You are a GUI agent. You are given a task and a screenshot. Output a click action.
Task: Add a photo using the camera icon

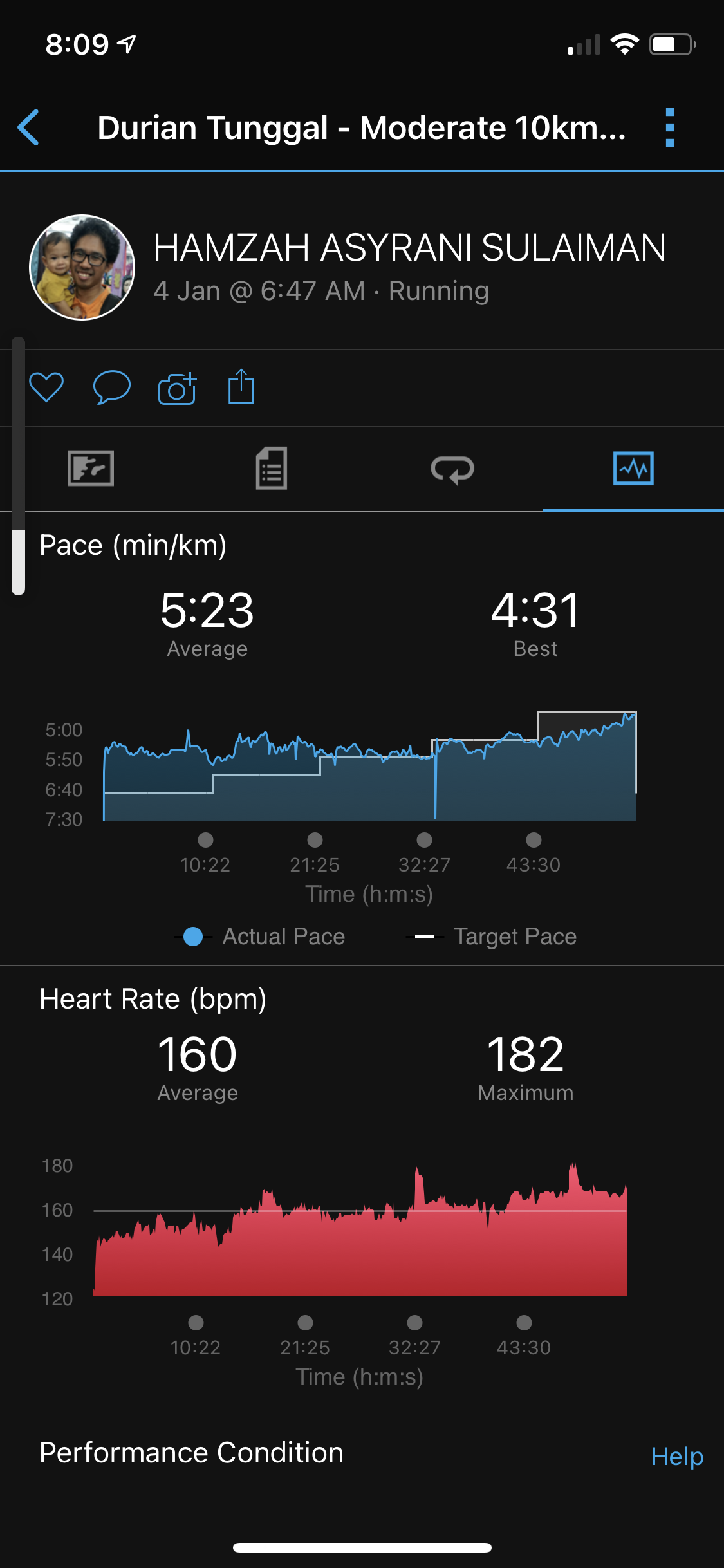coord(177,388)
